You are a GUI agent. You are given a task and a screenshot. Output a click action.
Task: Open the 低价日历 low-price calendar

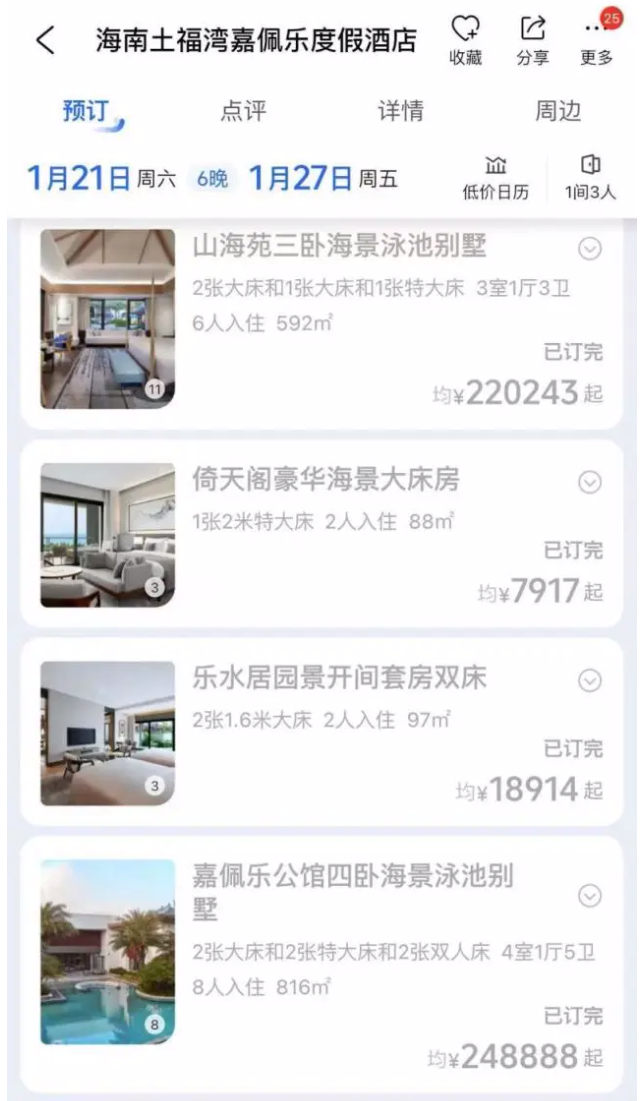(496, 178)
